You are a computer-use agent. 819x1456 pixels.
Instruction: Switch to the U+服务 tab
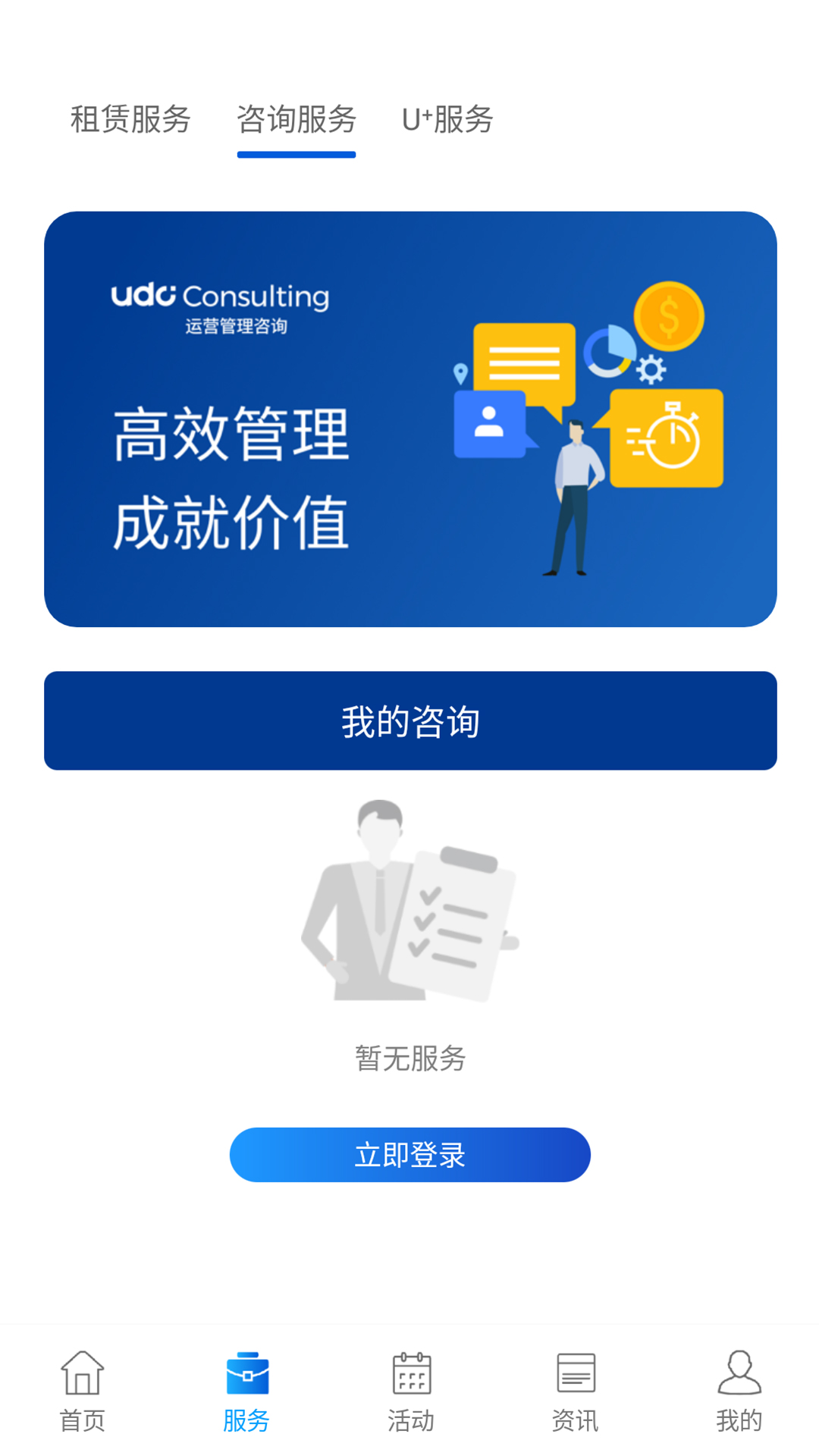448,120
